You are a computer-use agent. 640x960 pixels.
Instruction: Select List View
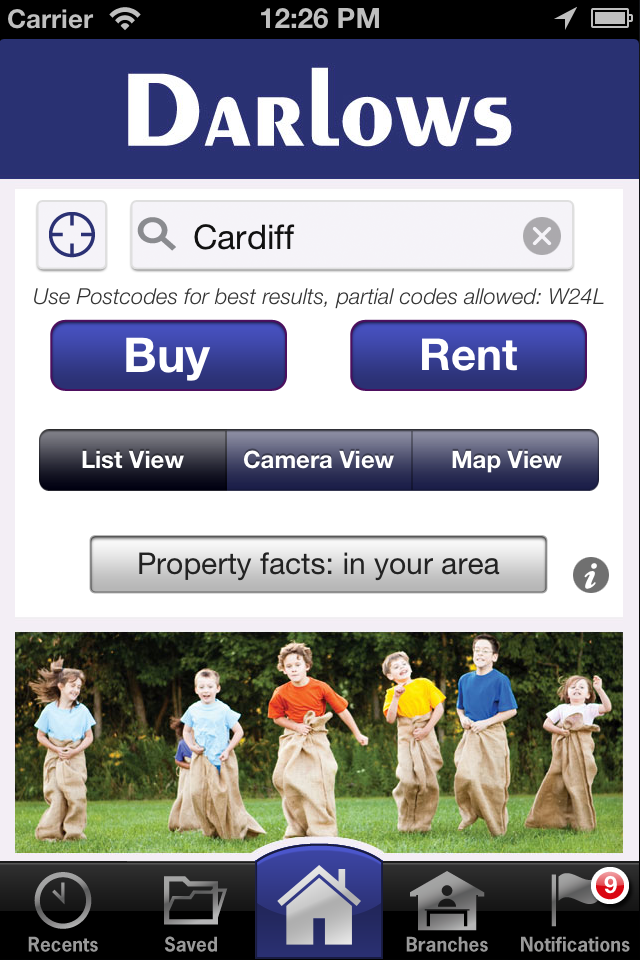[133, 460]
